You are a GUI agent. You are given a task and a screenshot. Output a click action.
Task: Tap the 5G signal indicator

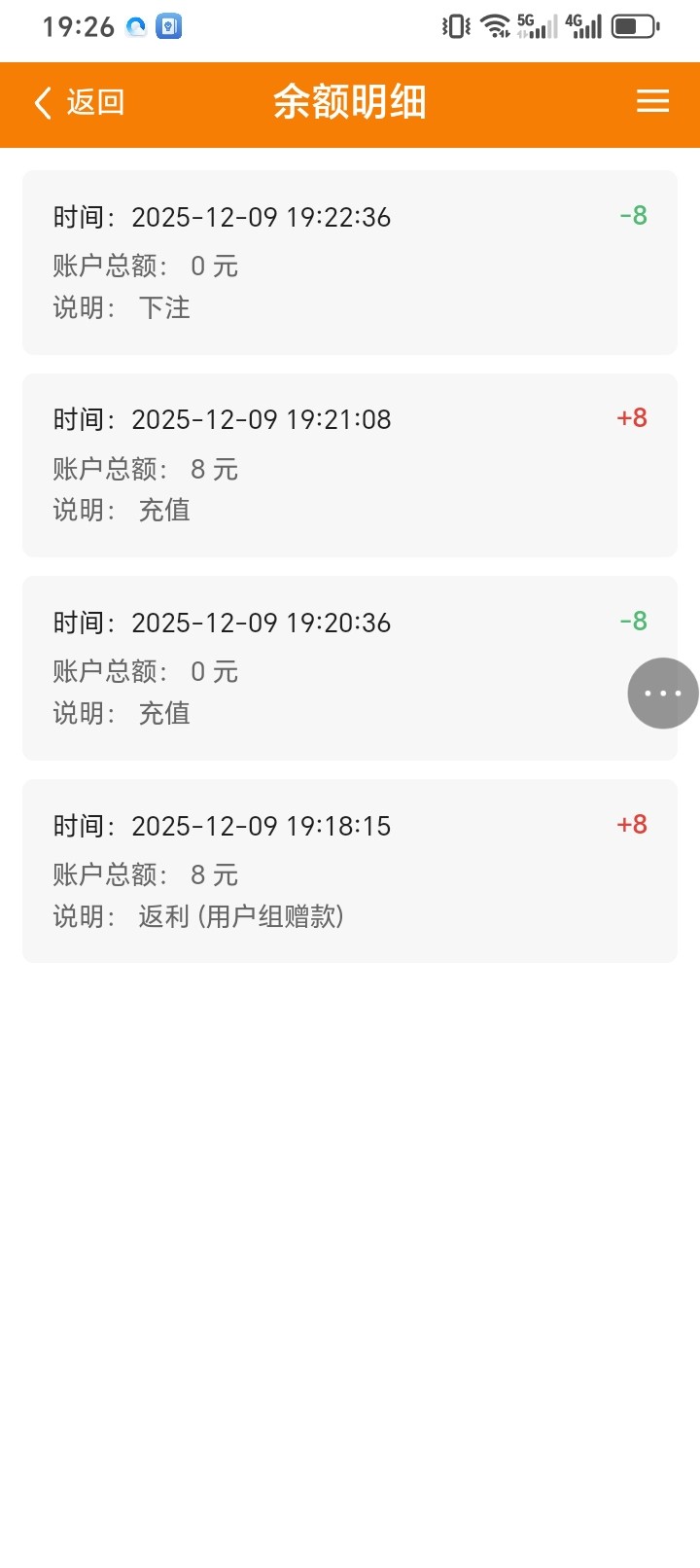pos(535,27)
